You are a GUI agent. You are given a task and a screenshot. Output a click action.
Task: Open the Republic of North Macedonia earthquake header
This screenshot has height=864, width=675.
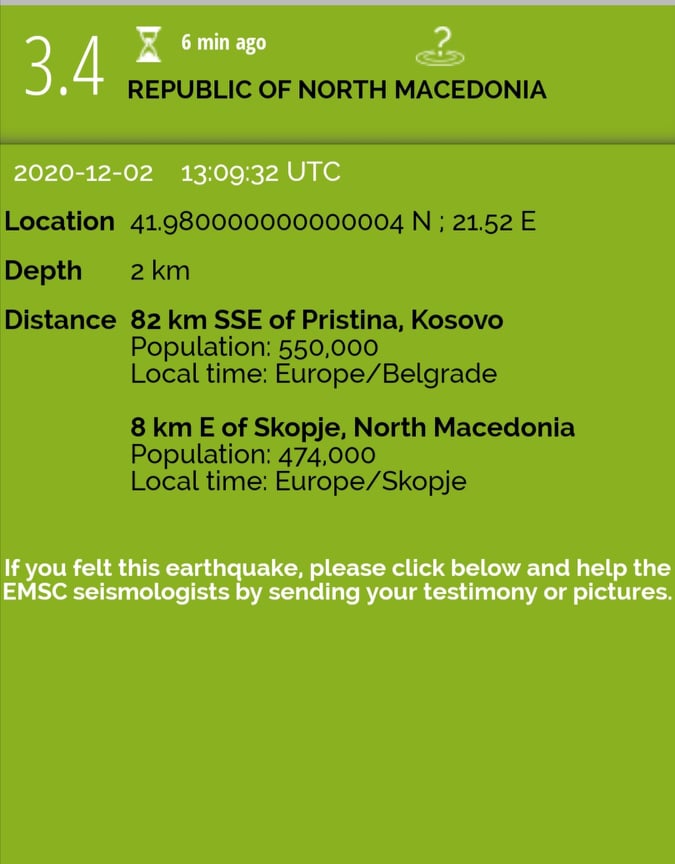(x=337, y=90)
